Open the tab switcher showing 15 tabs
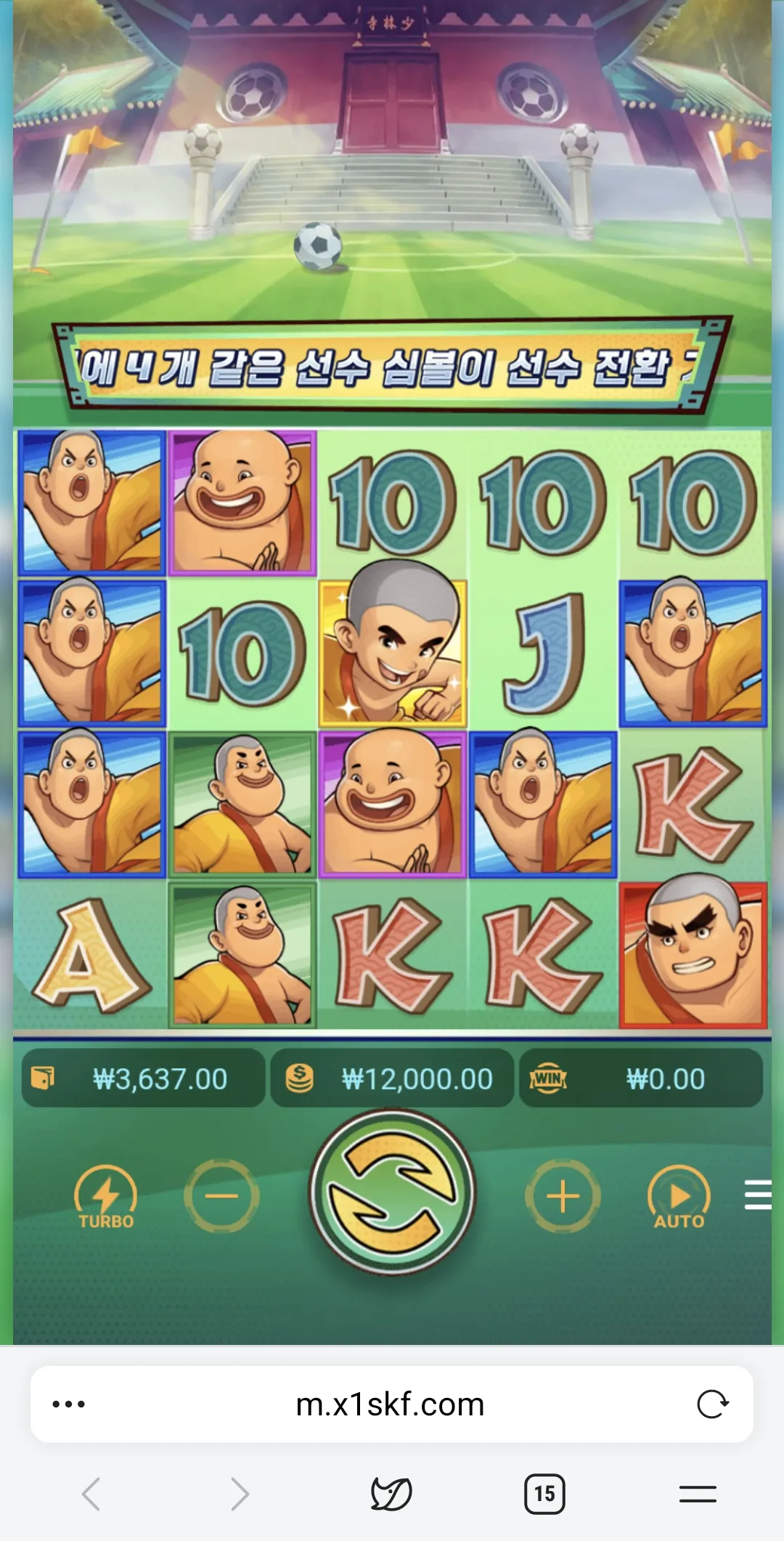Screen dimensions: 784x1541 tap(544, 1494)
